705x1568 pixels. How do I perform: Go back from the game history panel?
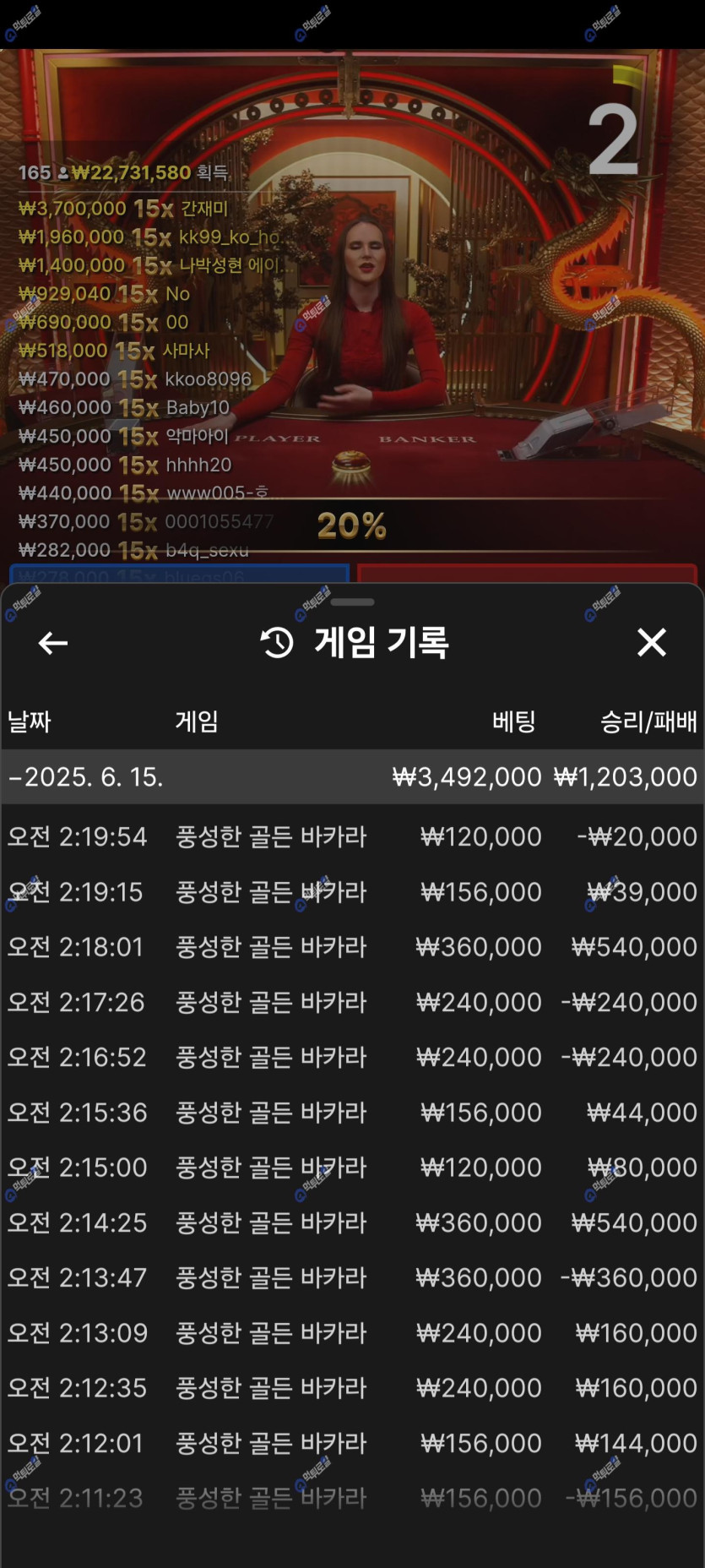coord(52,643)
